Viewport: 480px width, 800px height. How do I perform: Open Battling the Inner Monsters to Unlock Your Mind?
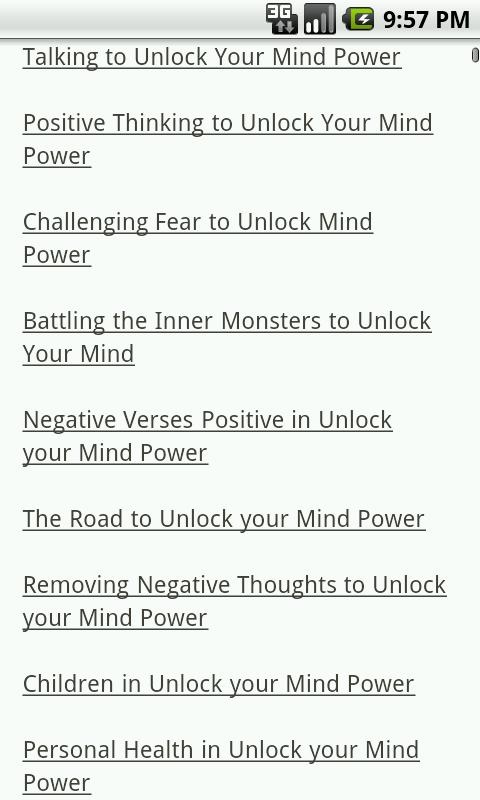(x=227, y=337)
